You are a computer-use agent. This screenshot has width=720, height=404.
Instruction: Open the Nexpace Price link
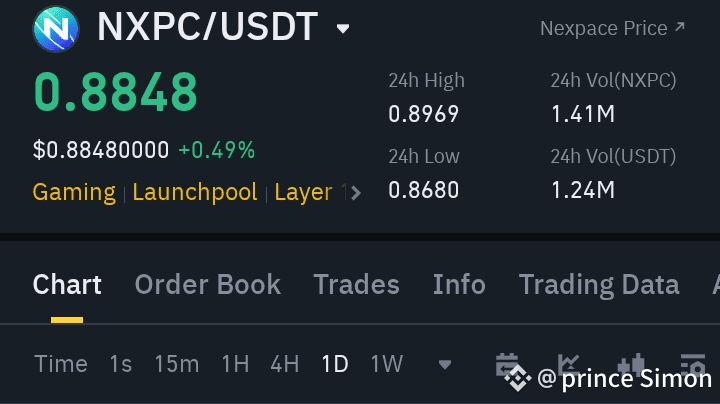[x=613, y=28]
